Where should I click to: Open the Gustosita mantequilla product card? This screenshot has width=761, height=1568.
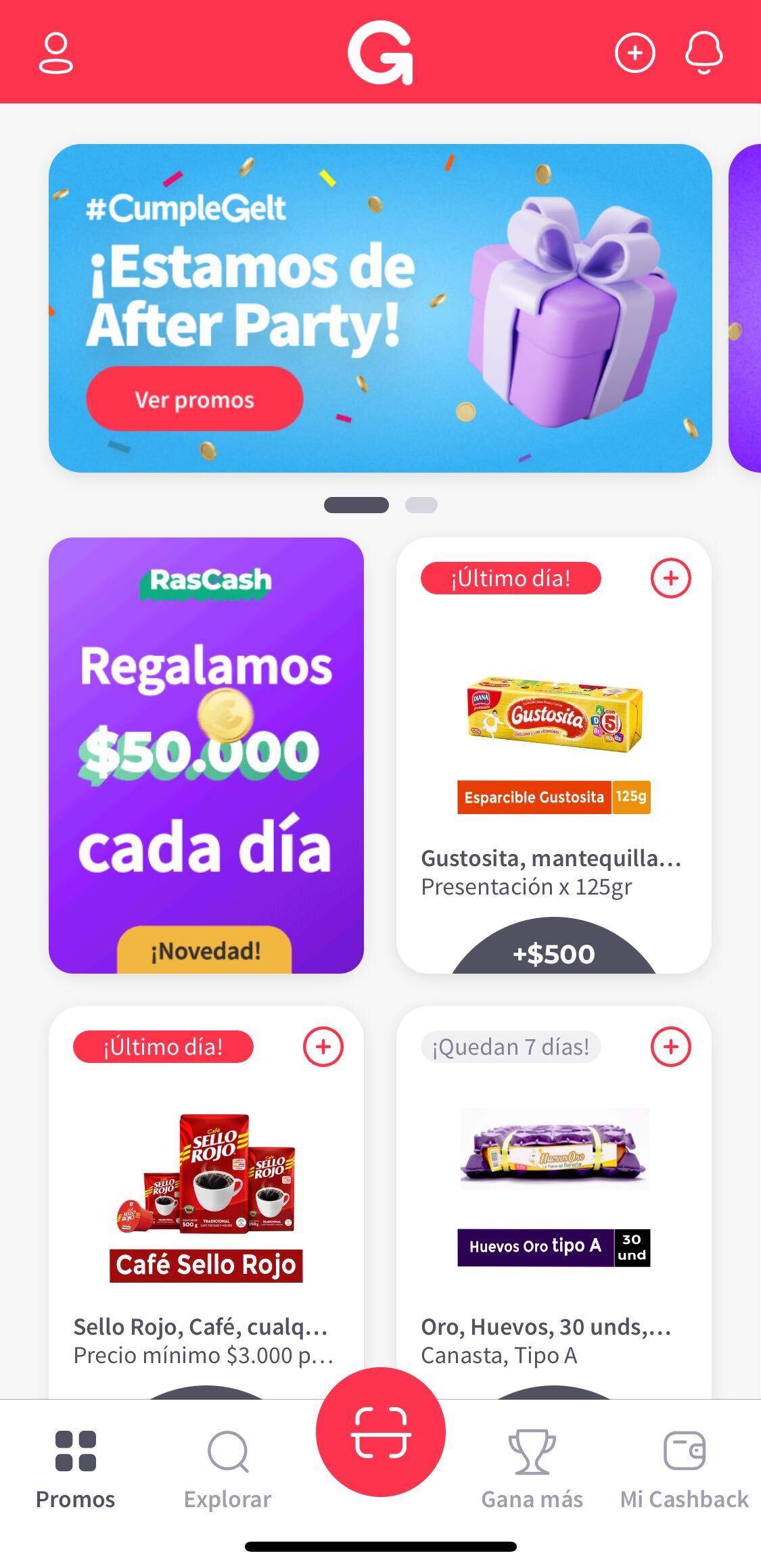553,778
